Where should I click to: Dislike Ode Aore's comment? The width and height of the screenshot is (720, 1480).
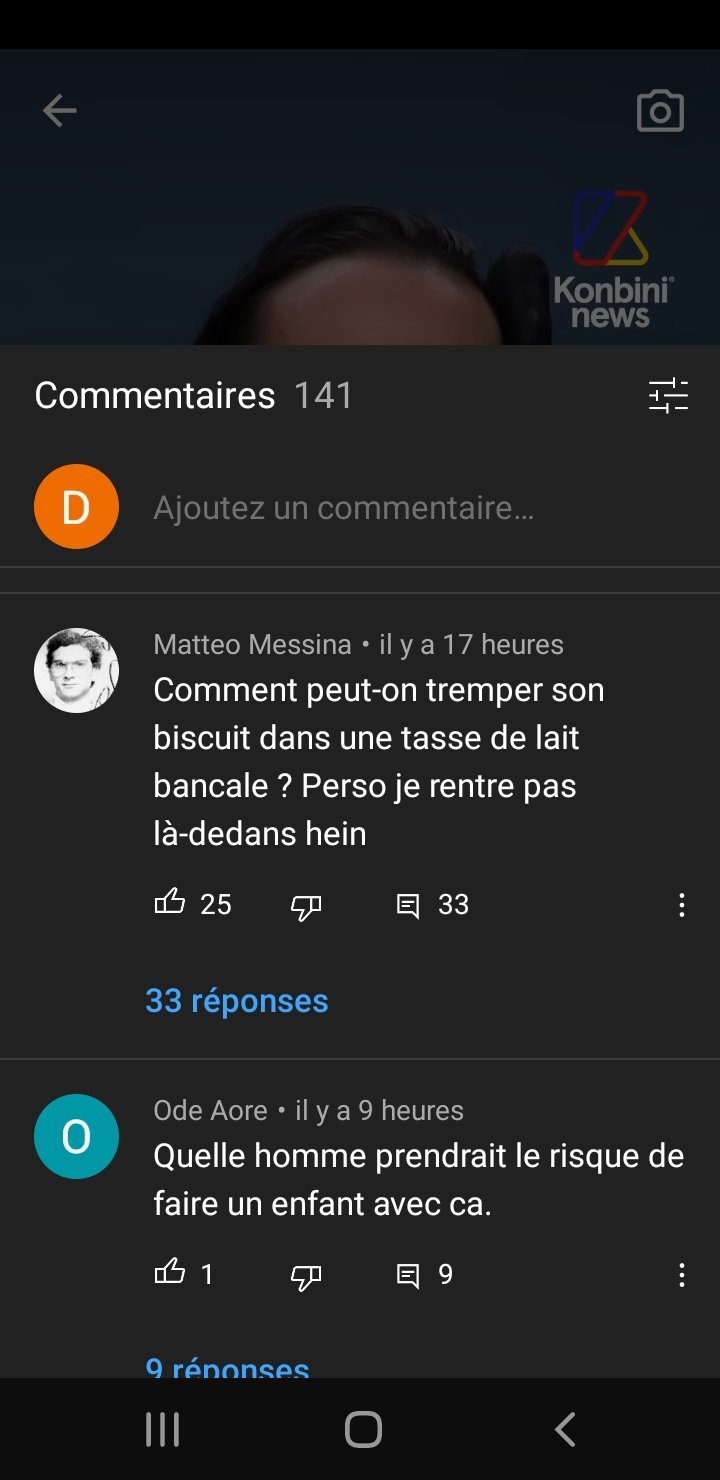coord(306,1276)
